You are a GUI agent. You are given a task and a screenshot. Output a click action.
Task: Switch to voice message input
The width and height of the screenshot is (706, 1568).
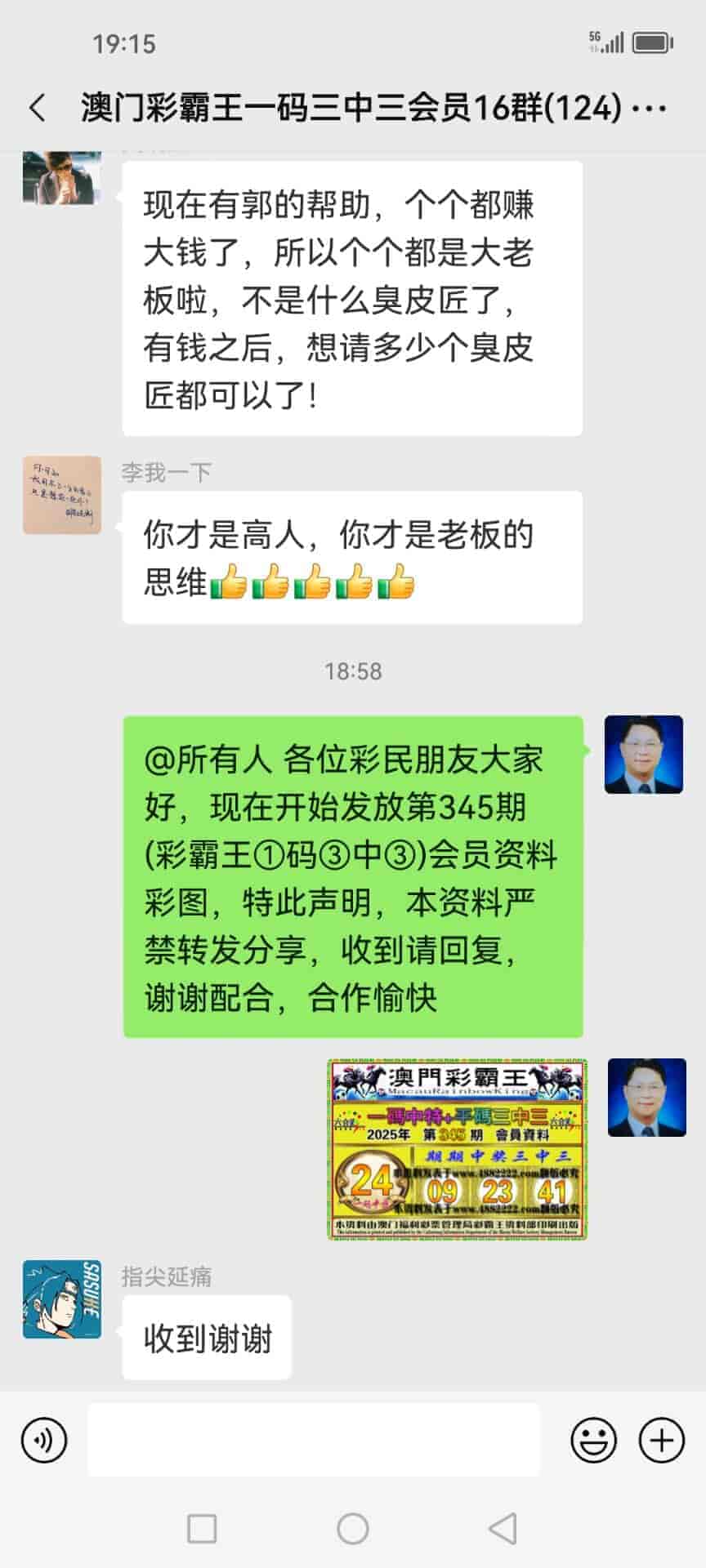click(44, 1440)
